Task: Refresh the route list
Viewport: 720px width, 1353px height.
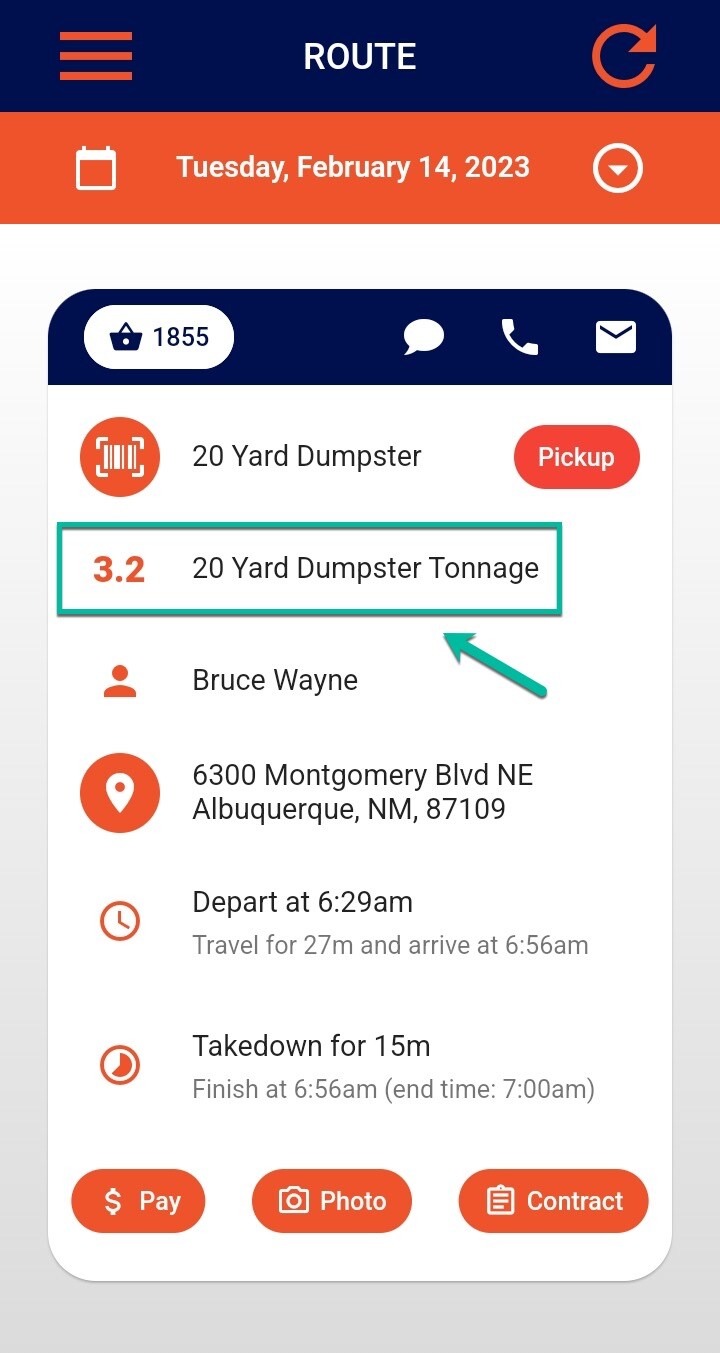Action: pyautogui.click(x=624, y=56)
